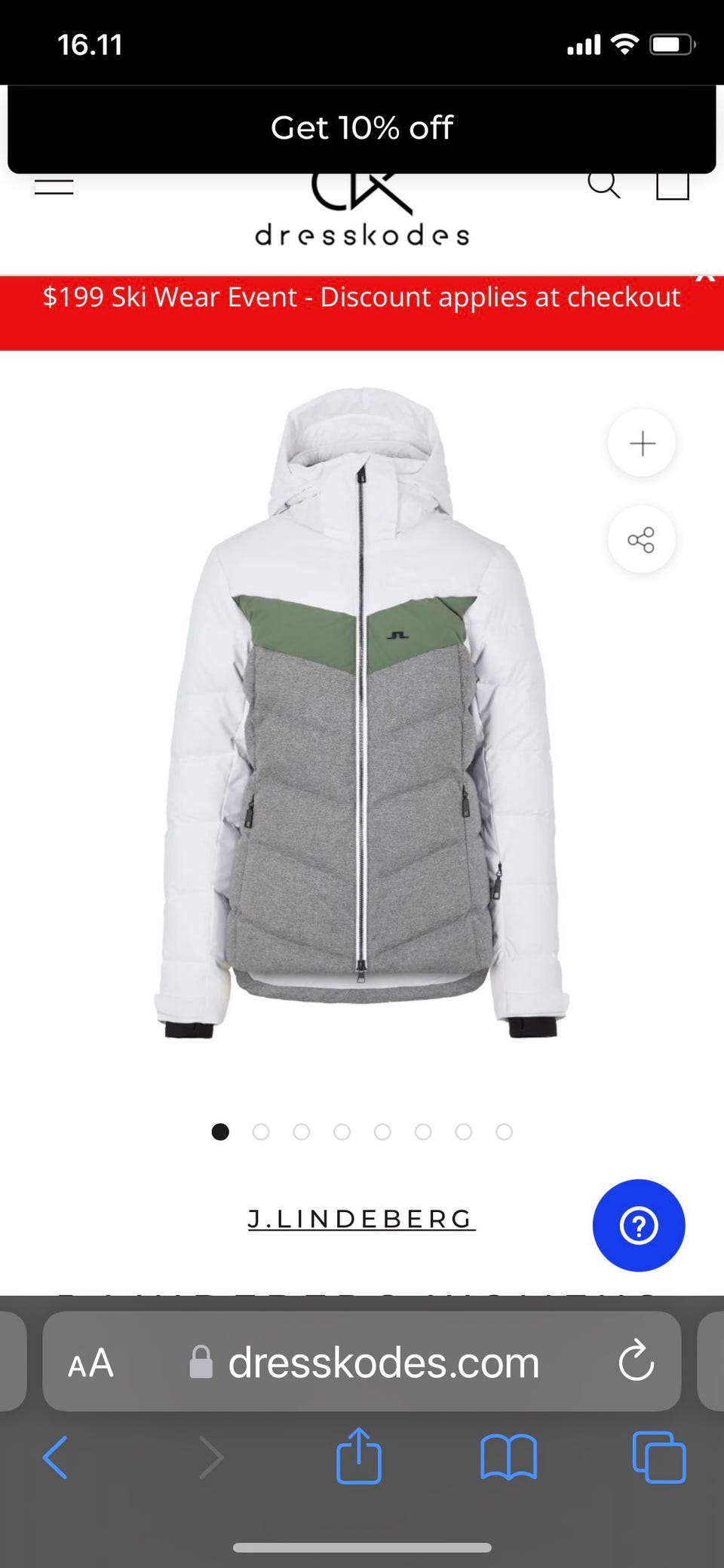Tap the dresskodes.com address field
This screenshot has height=1568, width=724.
coord(383,1363)
